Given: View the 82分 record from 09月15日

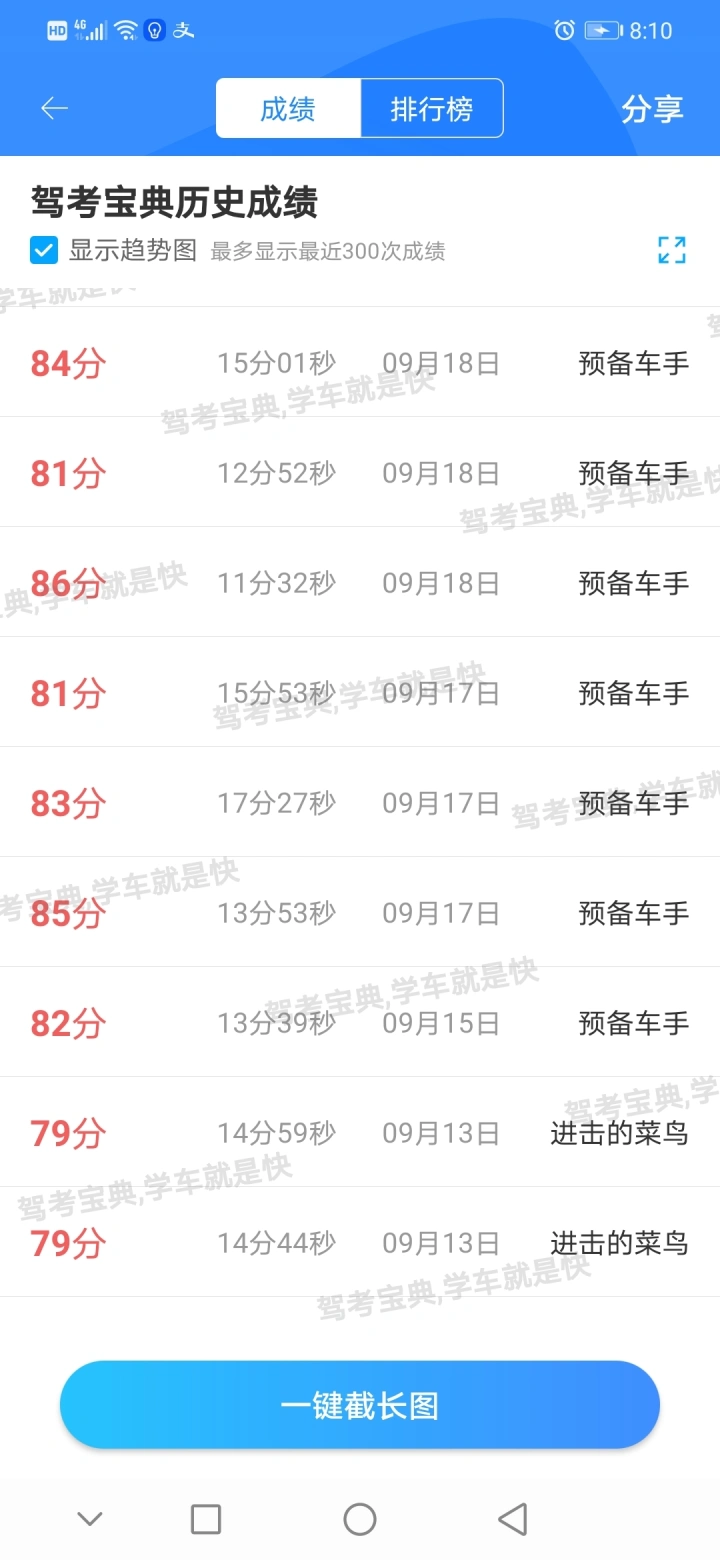Looking at the screenshot, I should (360, 1022).
